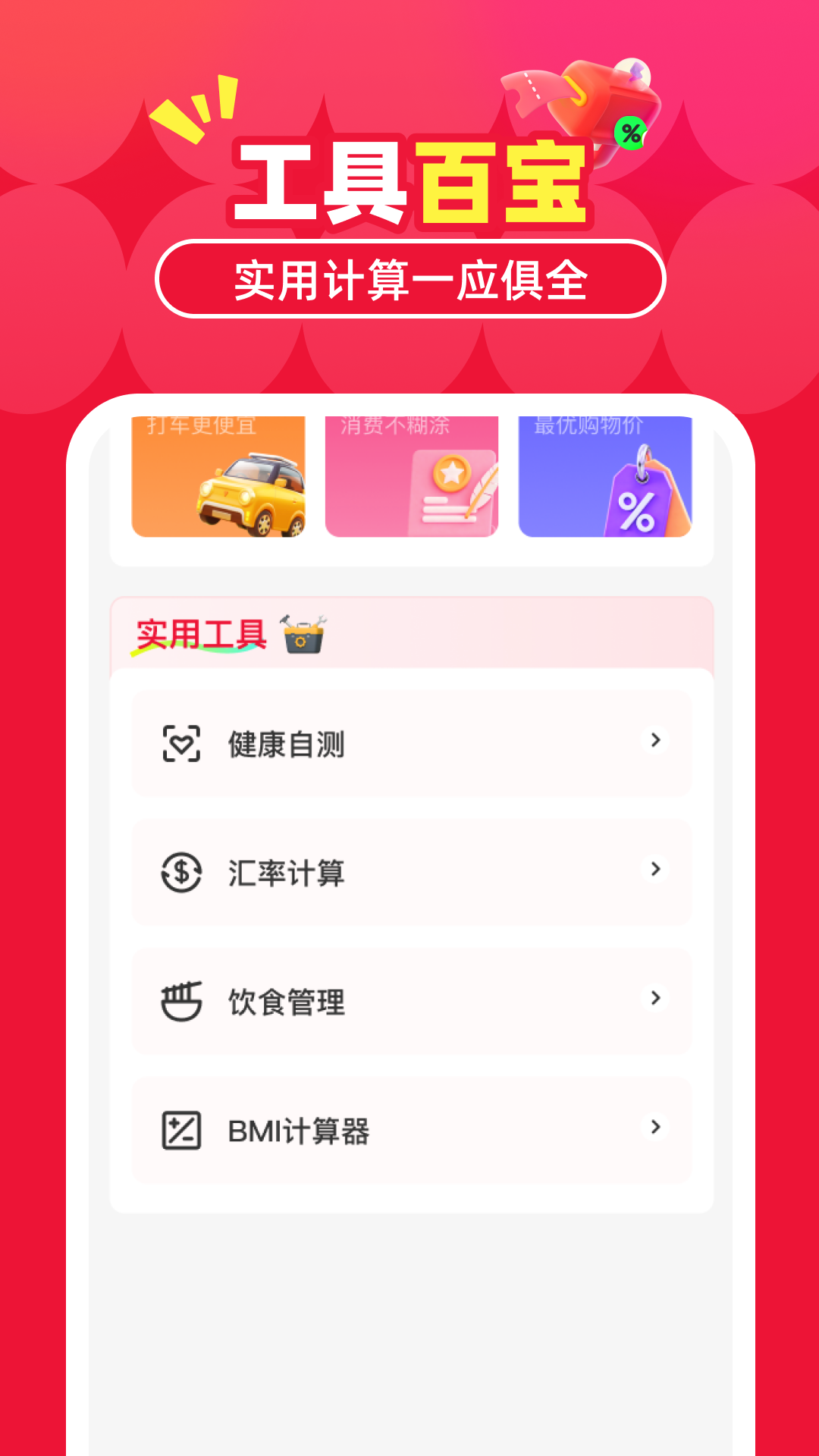Click the green highlight under 实用工具

[193, 652]
